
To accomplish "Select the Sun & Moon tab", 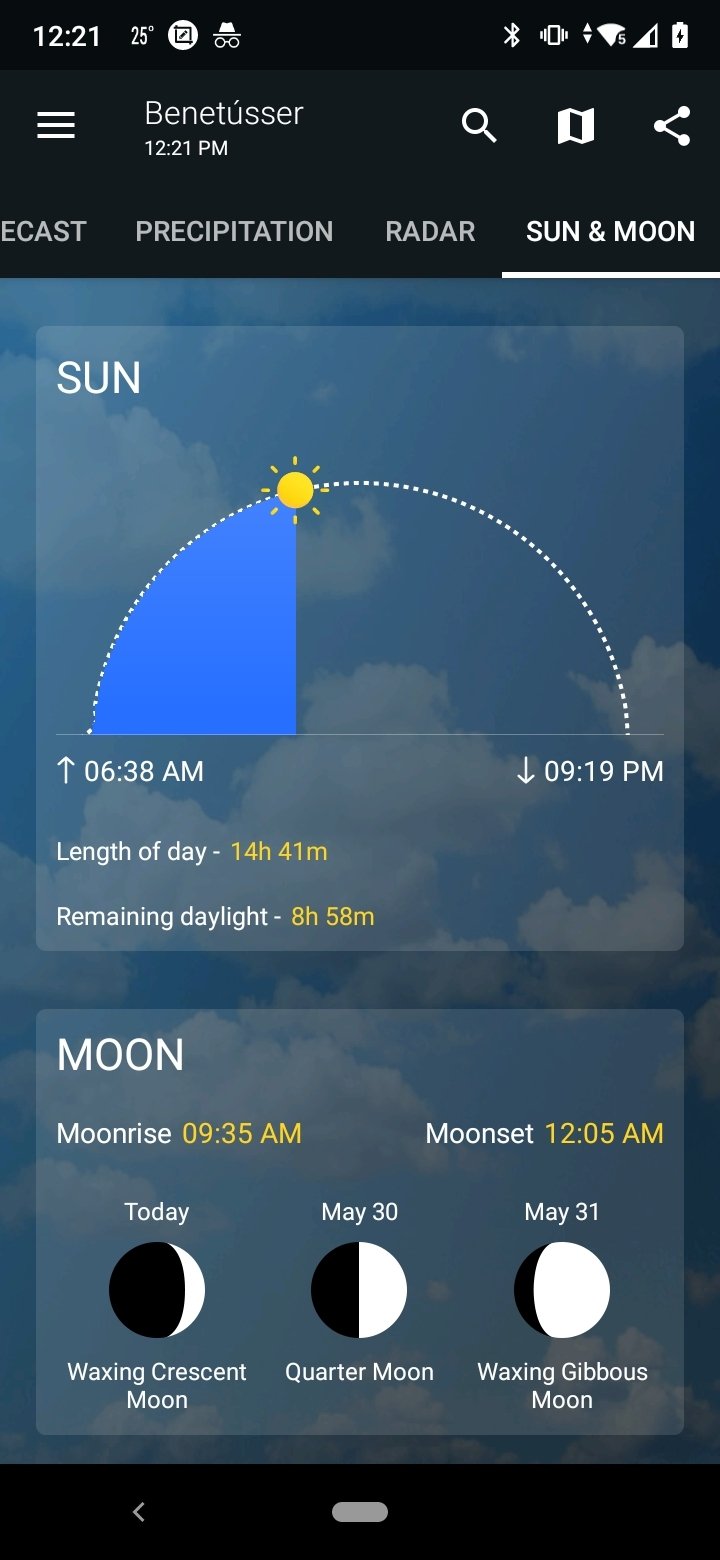I will (610, 231).
